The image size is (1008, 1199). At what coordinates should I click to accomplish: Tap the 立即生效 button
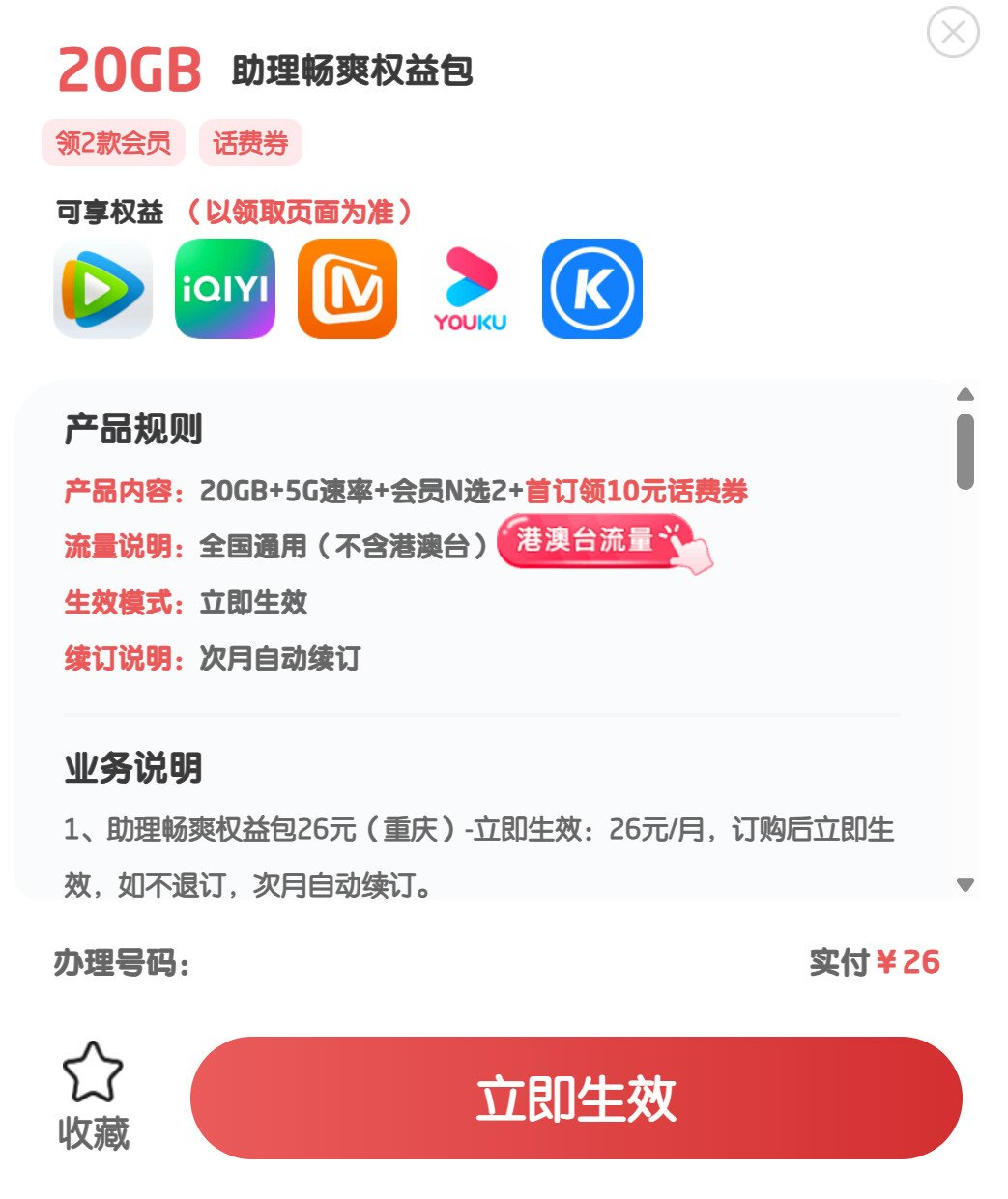coord(576,1098)
